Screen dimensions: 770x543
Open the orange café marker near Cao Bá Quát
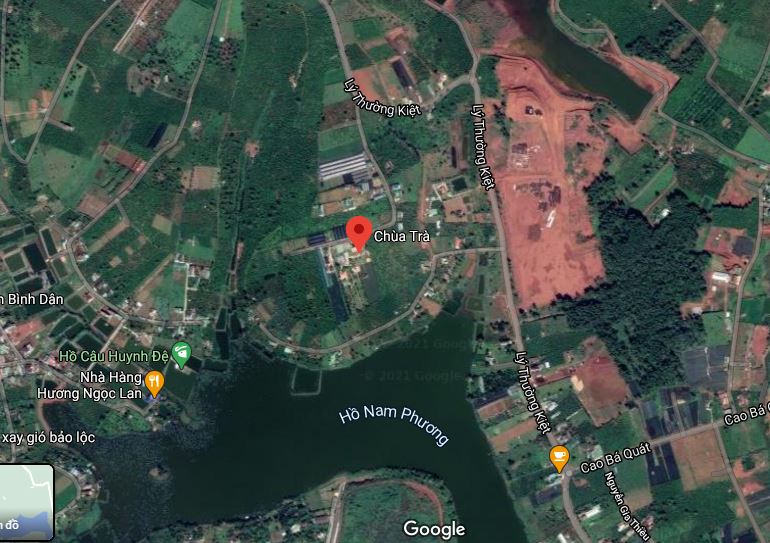(559, 458)
